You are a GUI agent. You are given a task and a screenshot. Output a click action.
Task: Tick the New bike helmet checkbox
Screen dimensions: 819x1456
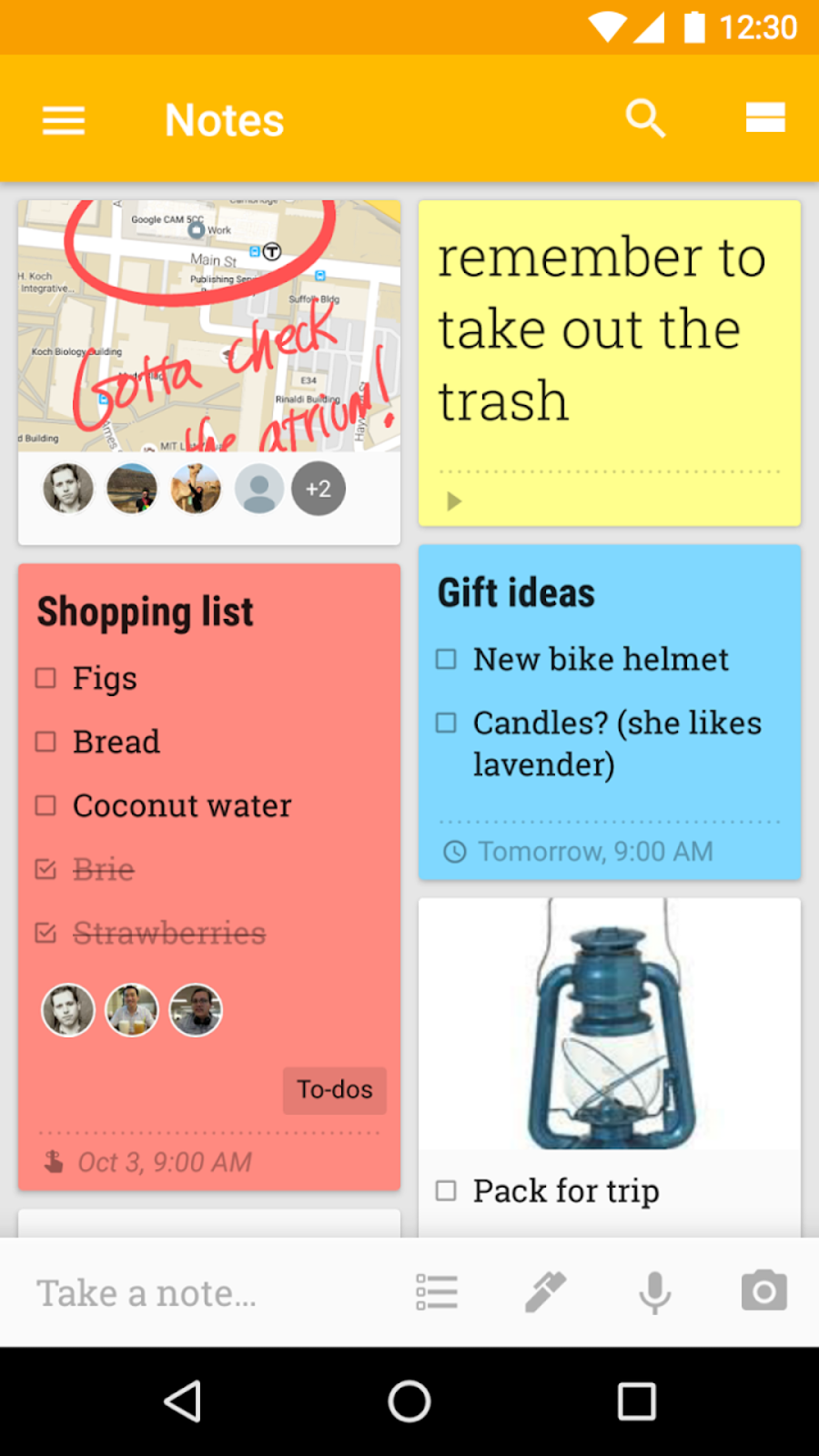446,659
